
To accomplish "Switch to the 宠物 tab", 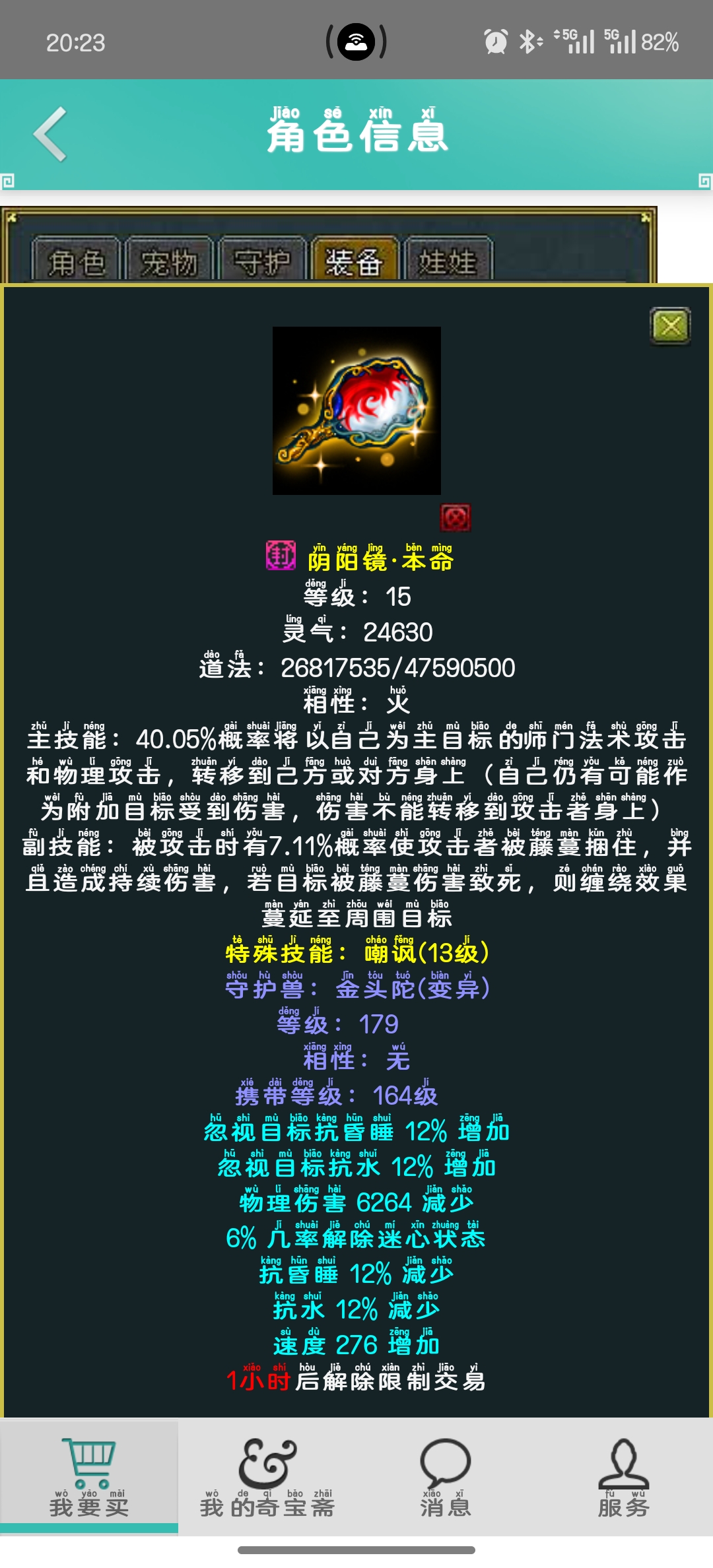I will [x=170, y=262].
